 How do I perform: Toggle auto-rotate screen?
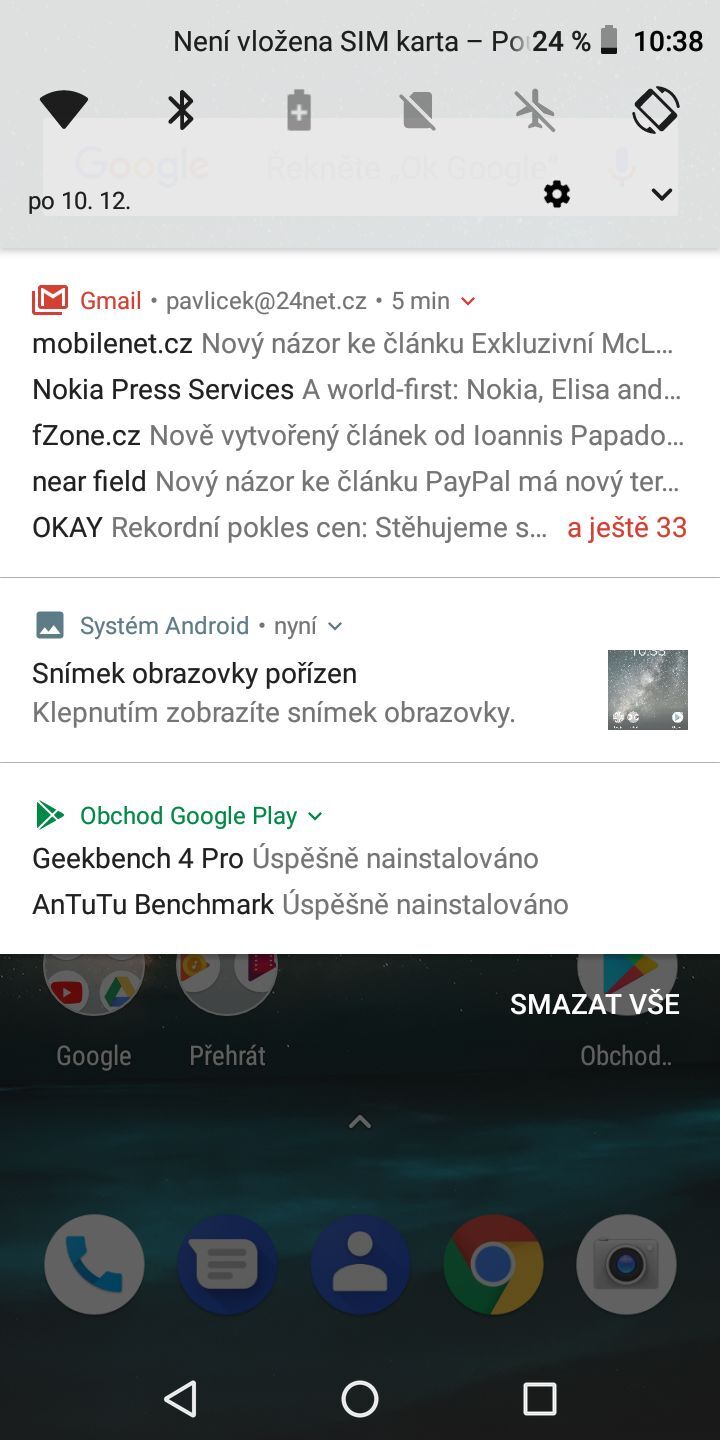[x=655, y=110]
